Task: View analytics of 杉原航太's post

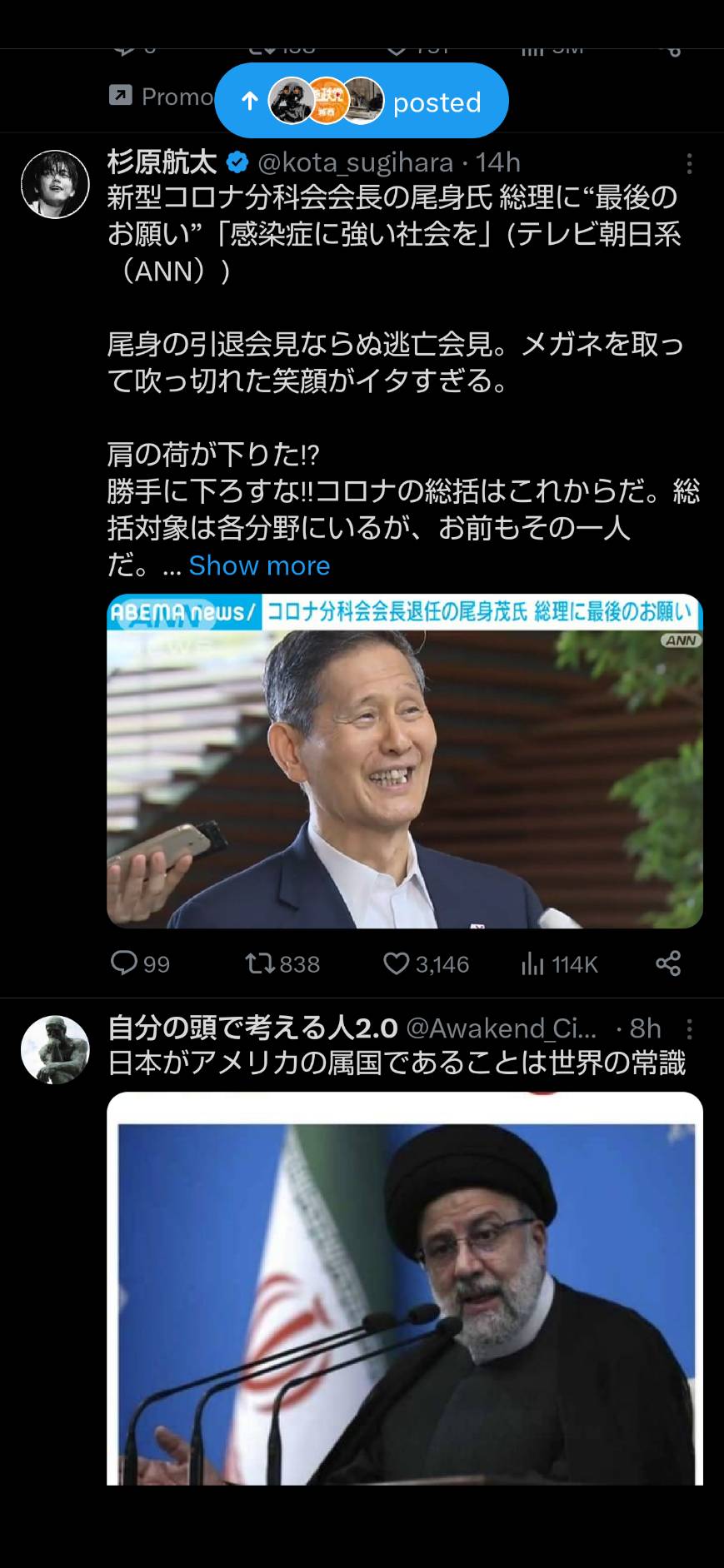Action: point(559,963)
